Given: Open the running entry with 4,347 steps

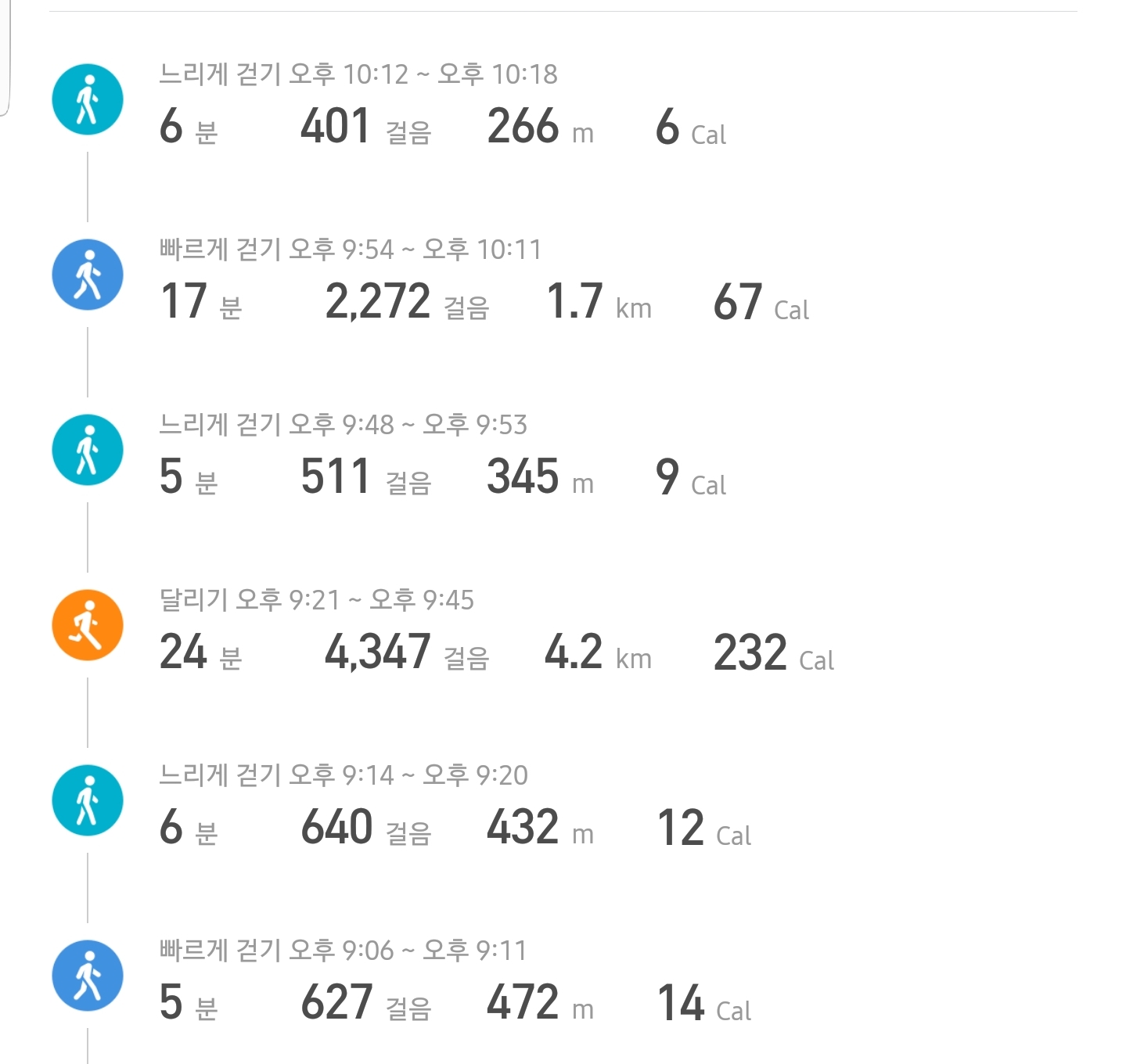Looking at the screenshot, I should point(495,631).
